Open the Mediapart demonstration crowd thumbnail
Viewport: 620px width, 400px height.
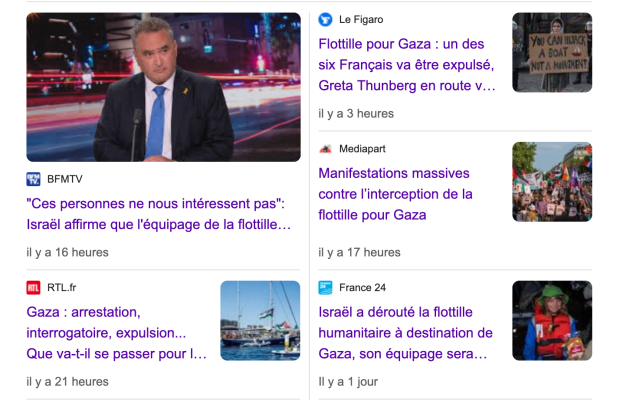[x=552, y=181]
